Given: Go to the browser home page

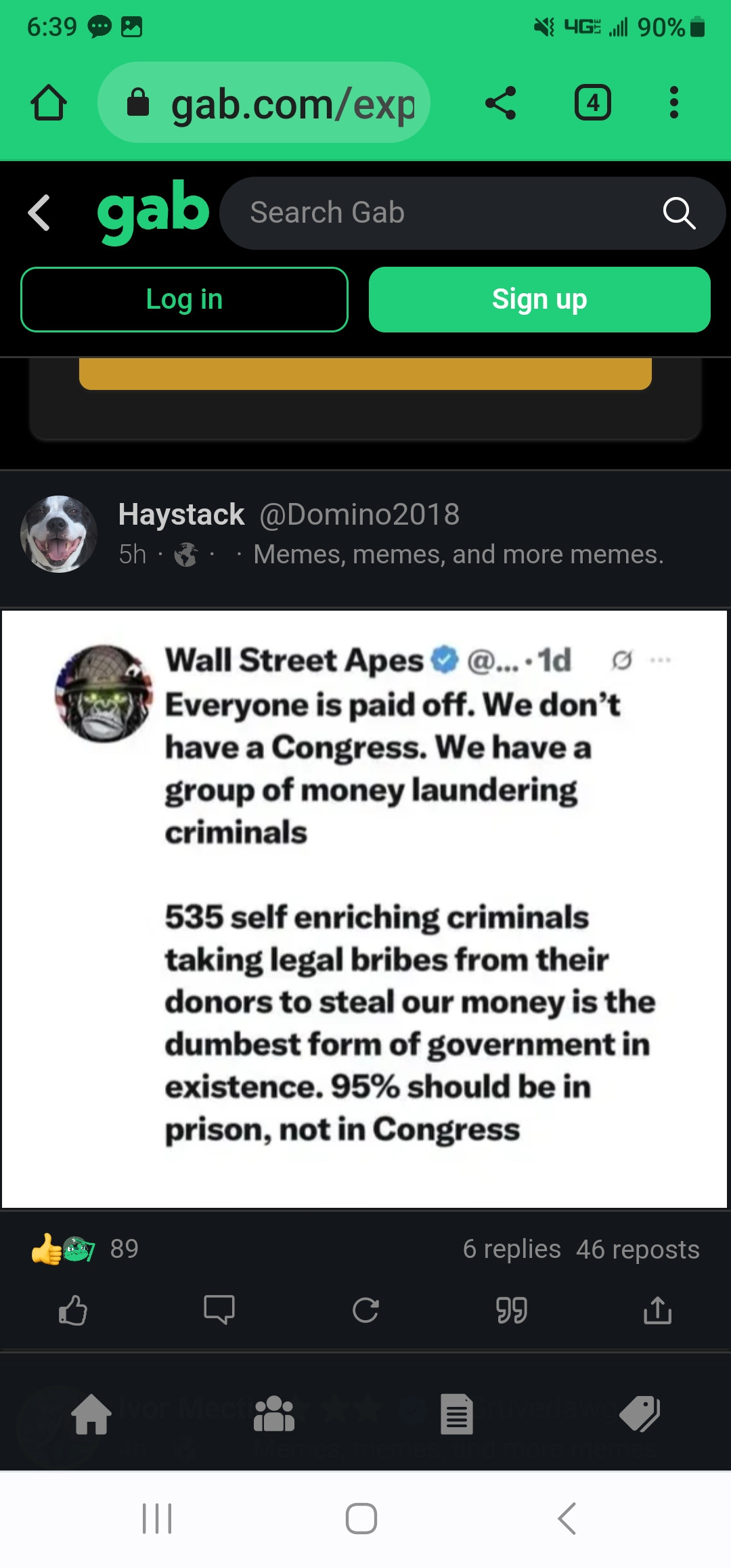Looking at the screenshot, I should click(x=49, y=103).
